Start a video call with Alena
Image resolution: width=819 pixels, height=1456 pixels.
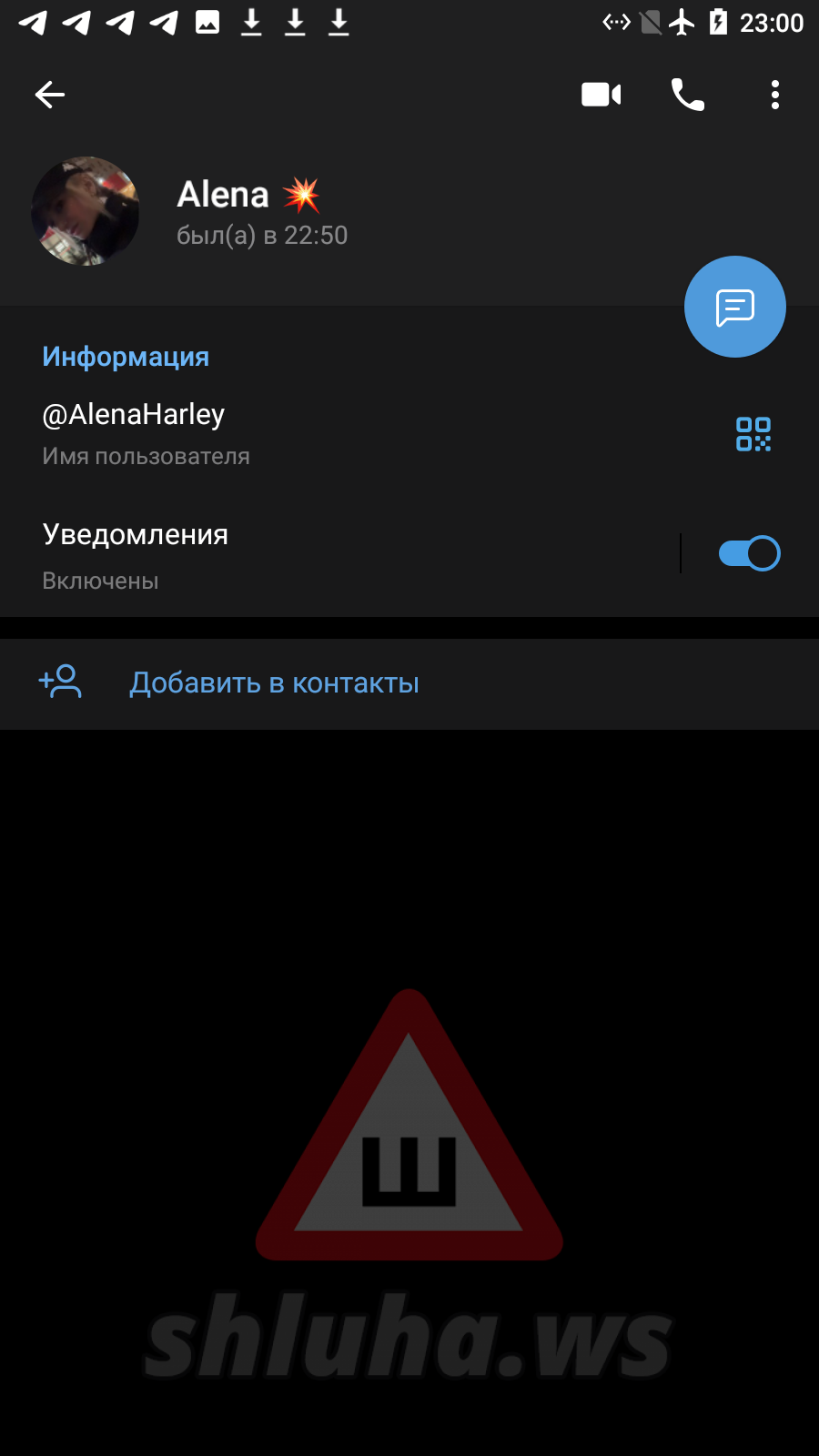601,95
